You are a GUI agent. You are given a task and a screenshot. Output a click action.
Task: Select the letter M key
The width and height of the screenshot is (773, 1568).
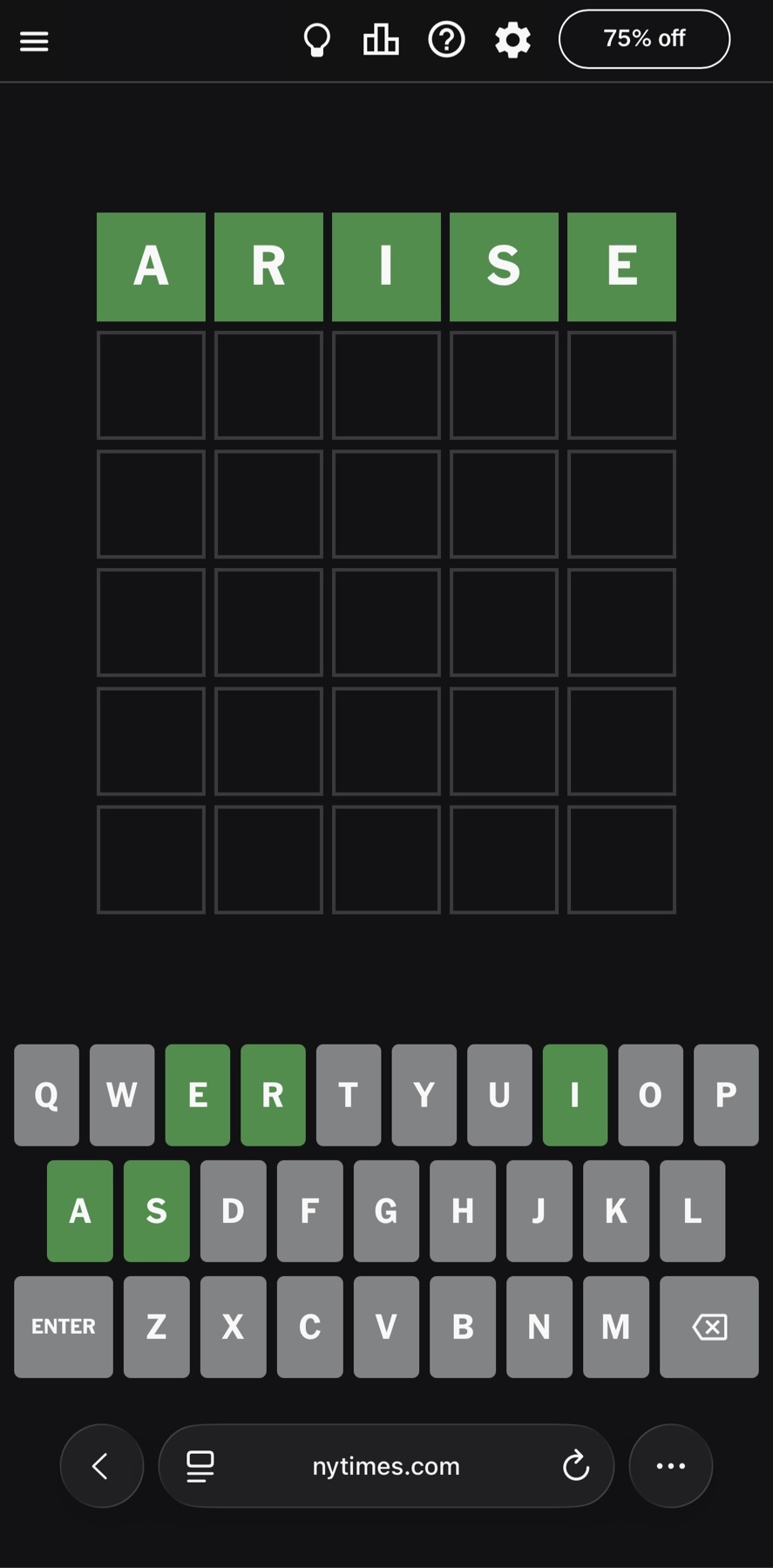[615, 1327]
